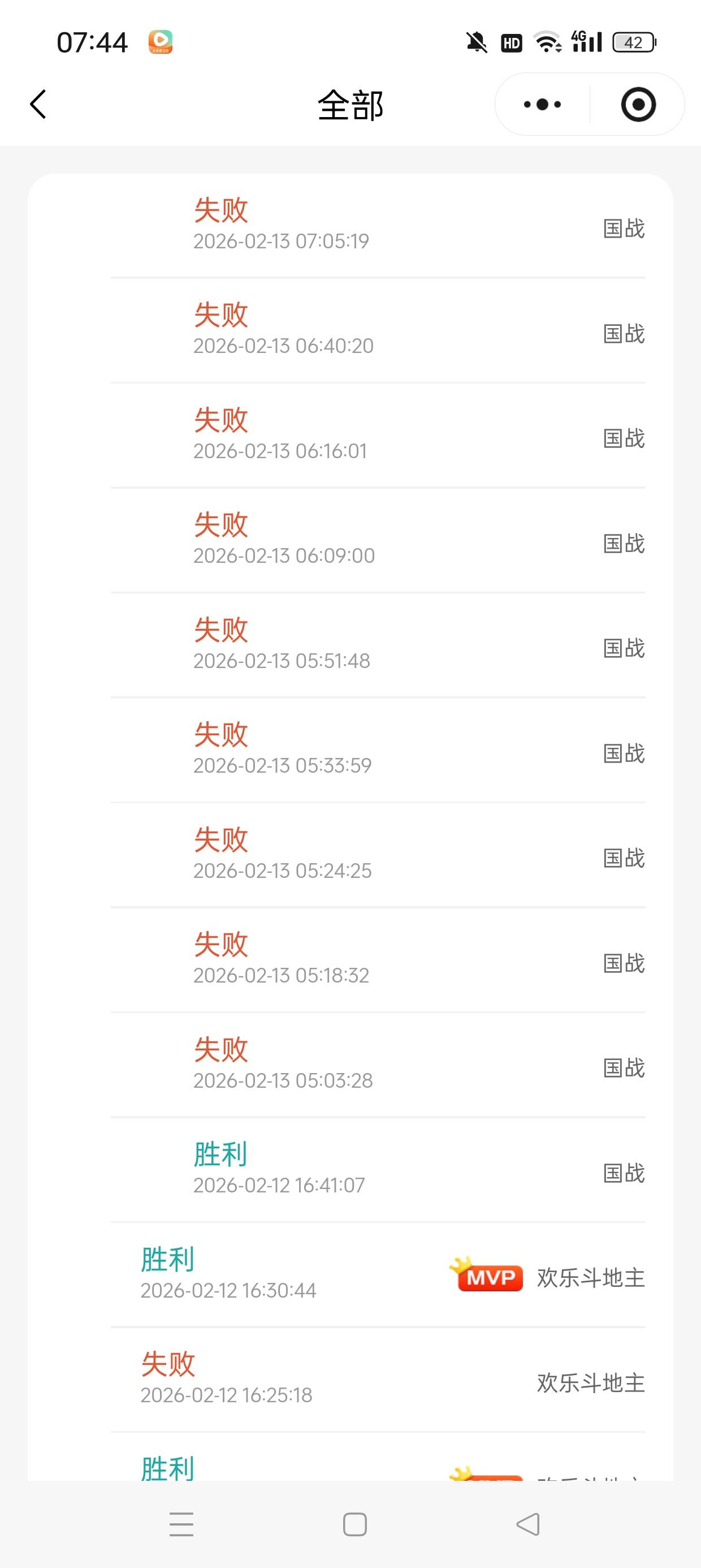Image resolution: width=701 pixels, height=1568 pixels.
Task: Open the mini program three-dot menu
Action: [542, 104]
